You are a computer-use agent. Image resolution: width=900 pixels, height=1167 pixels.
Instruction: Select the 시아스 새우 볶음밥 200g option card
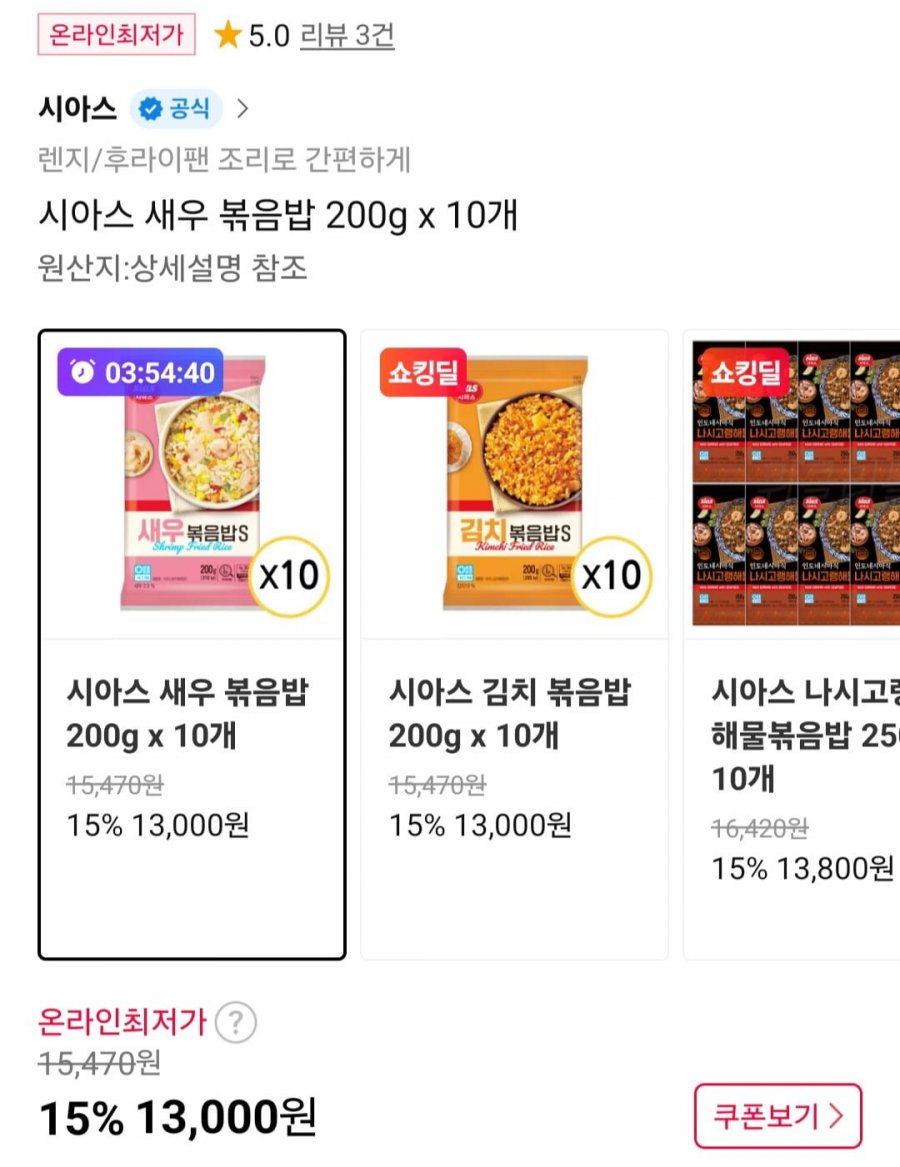(192, 644)
